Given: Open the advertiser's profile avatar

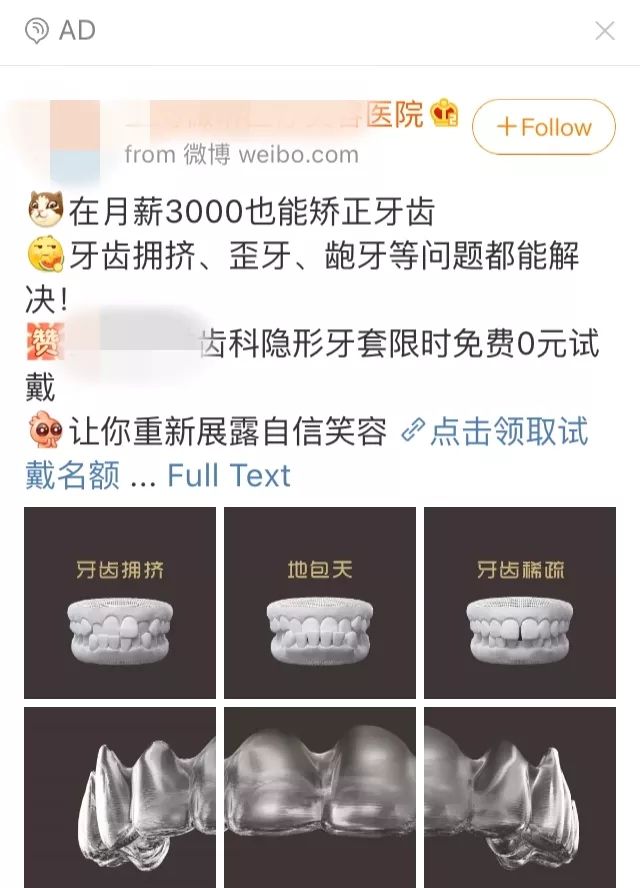Looking at the screenshot, I should [63, 138].
